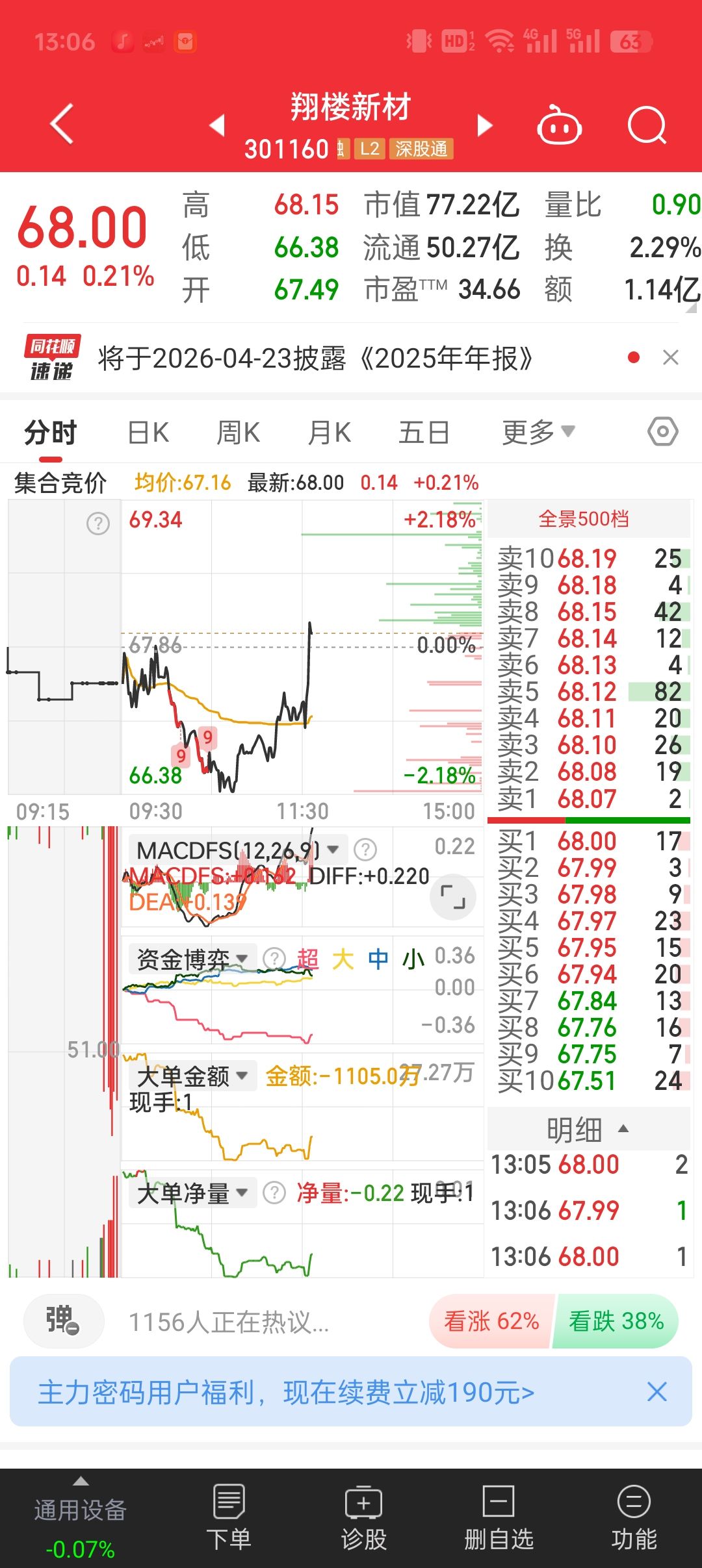This screenshot has height=1568, width=702.
Task: Open 诊股 stock diagnosis
Action: point(364,1517)
